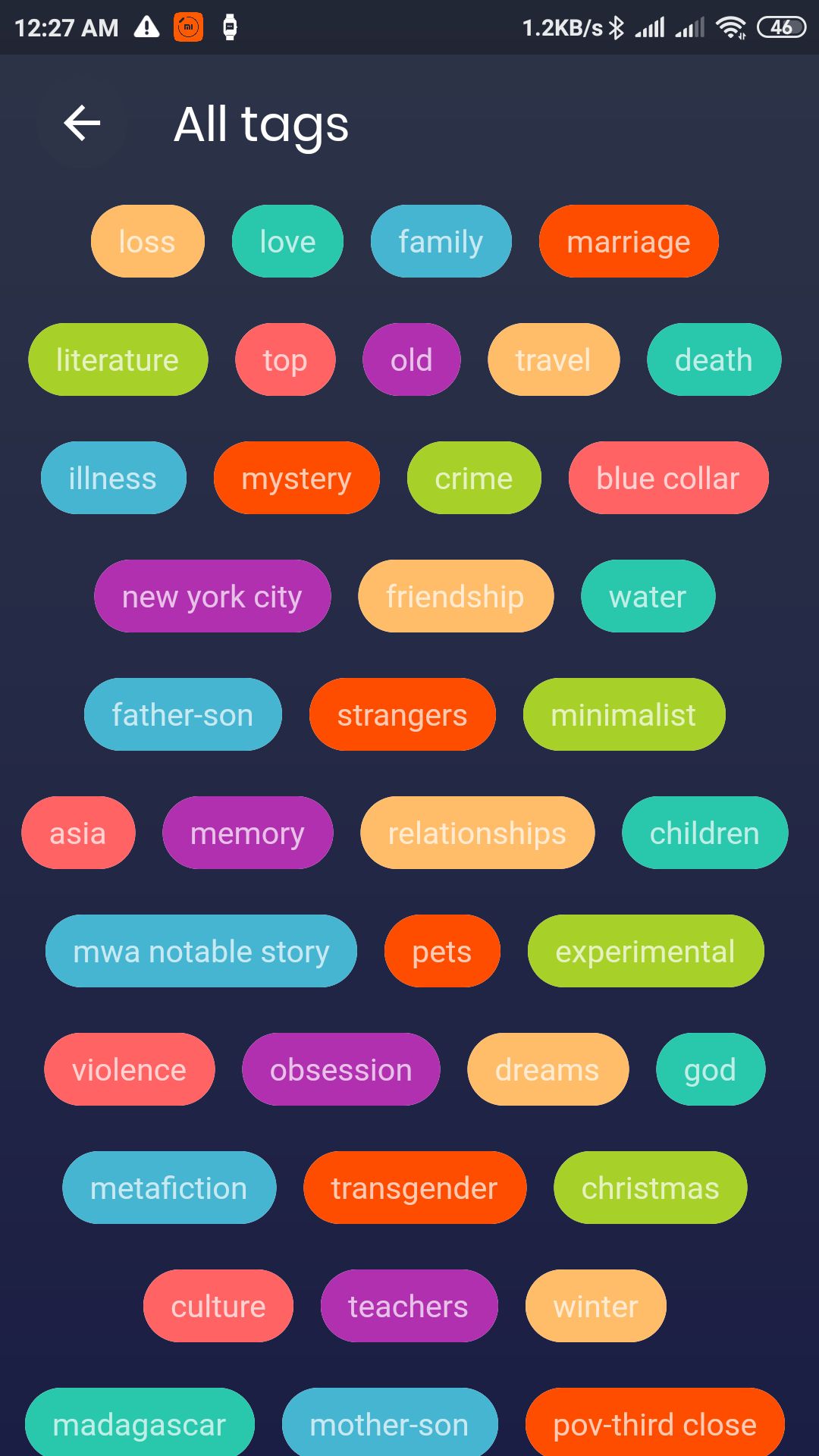The image size is (819, 1456).
Task: Tap the new york city tag
Action: tap(212, 597)
